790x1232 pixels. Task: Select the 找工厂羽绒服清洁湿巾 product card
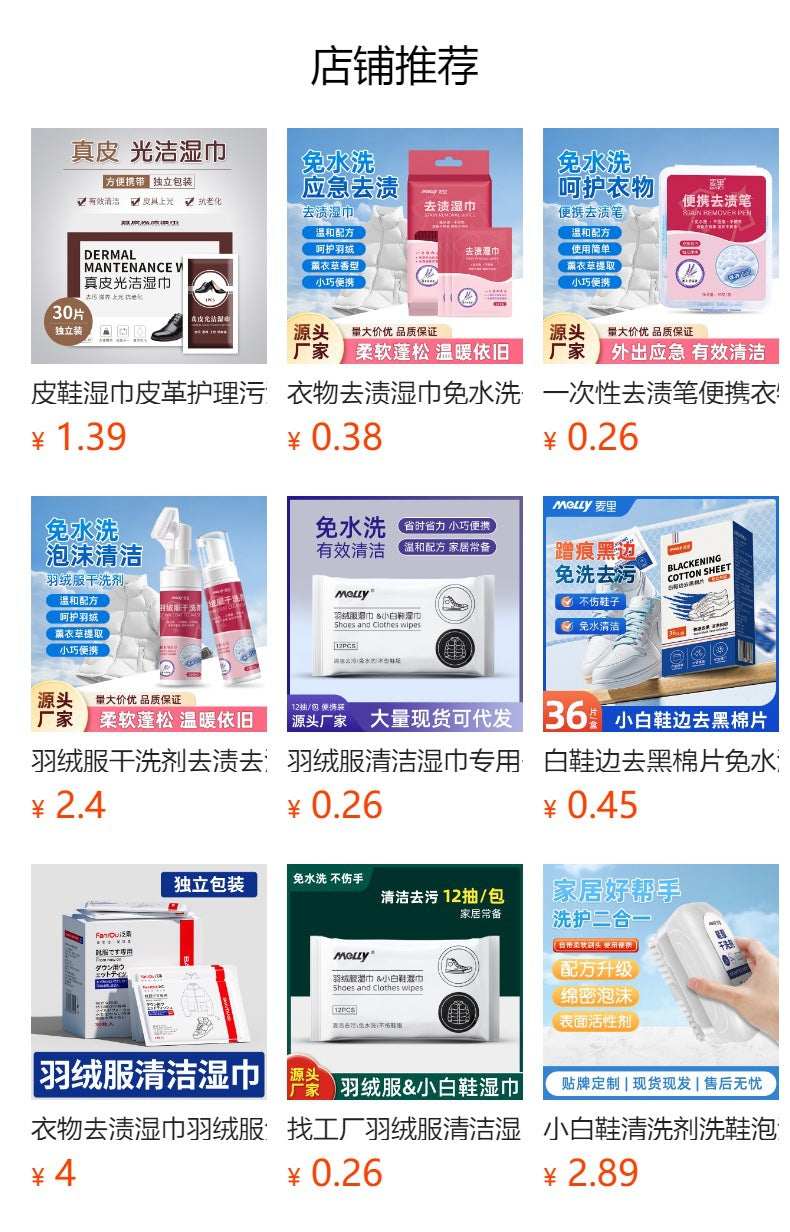(405, 982)
